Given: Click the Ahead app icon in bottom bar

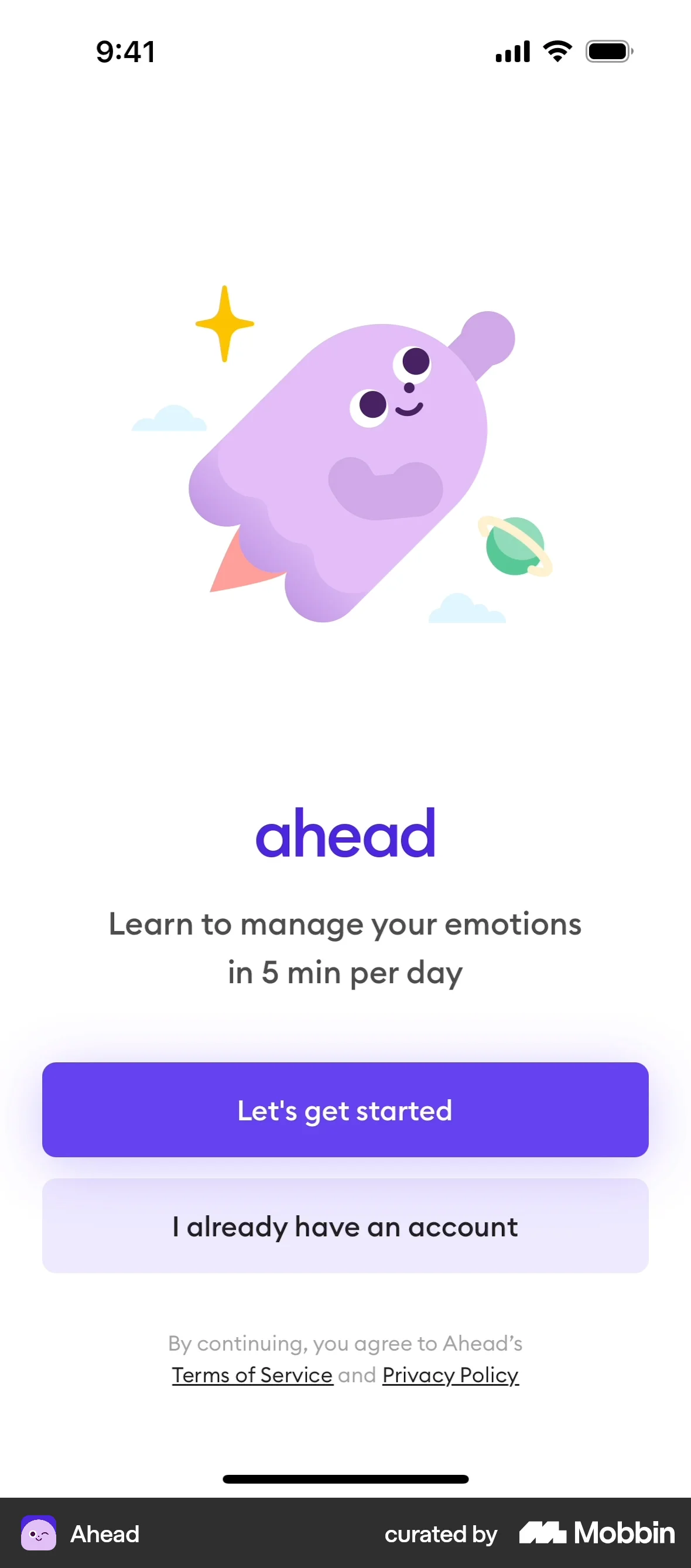Looking at the screenshot, I should pyautogui.click(x=38, y=1534).
